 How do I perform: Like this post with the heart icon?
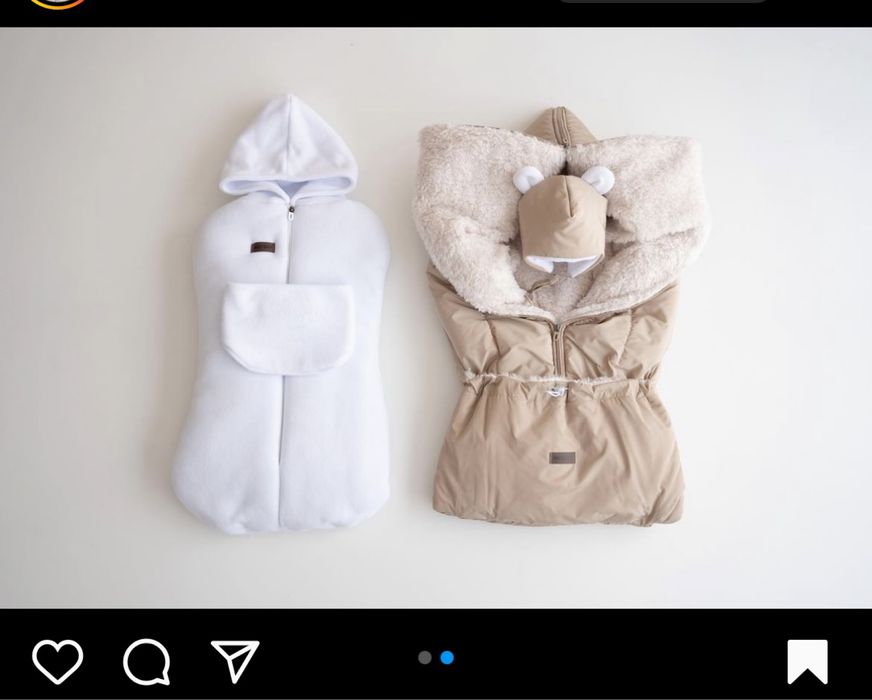[x=58, y=661]
